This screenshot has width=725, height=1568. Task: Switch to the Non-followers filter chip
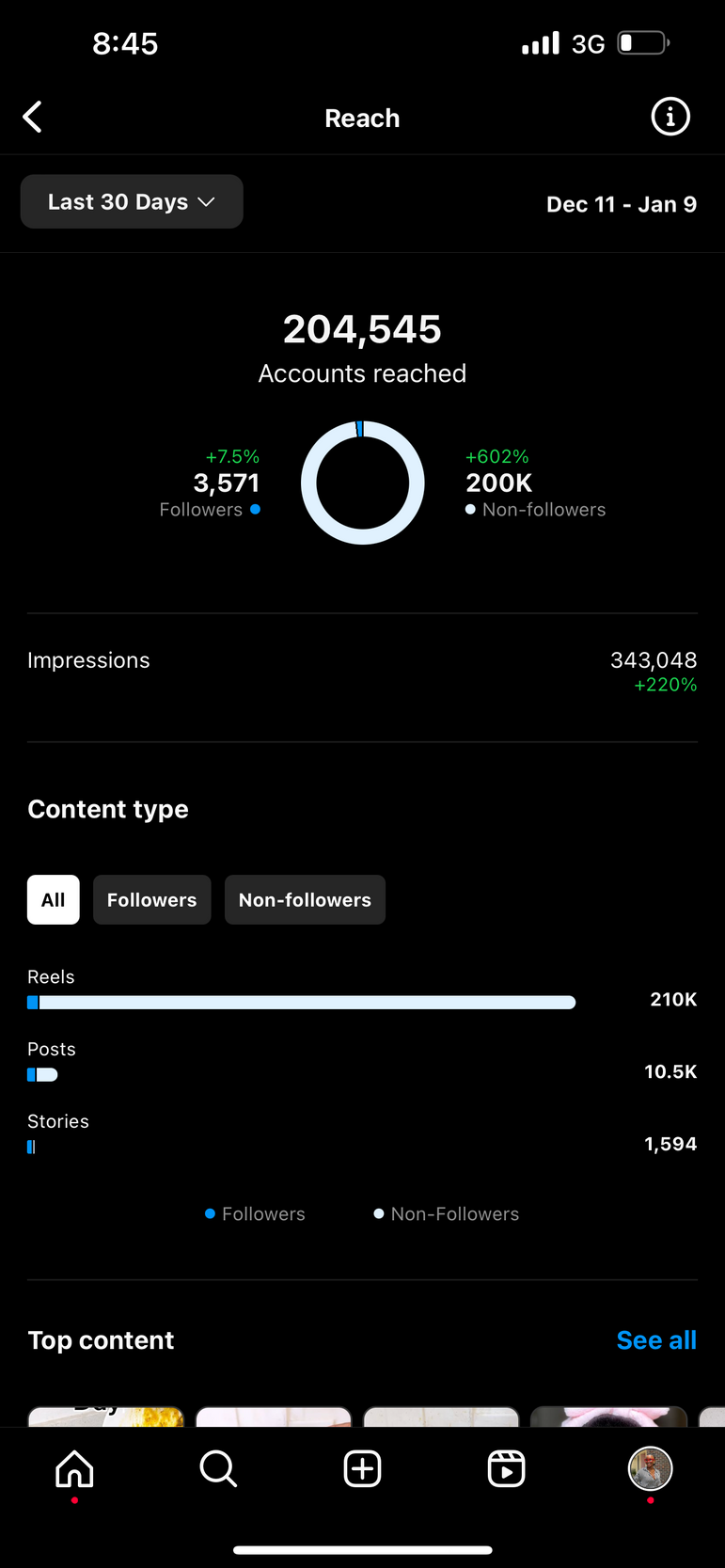(x=305, y=900)
